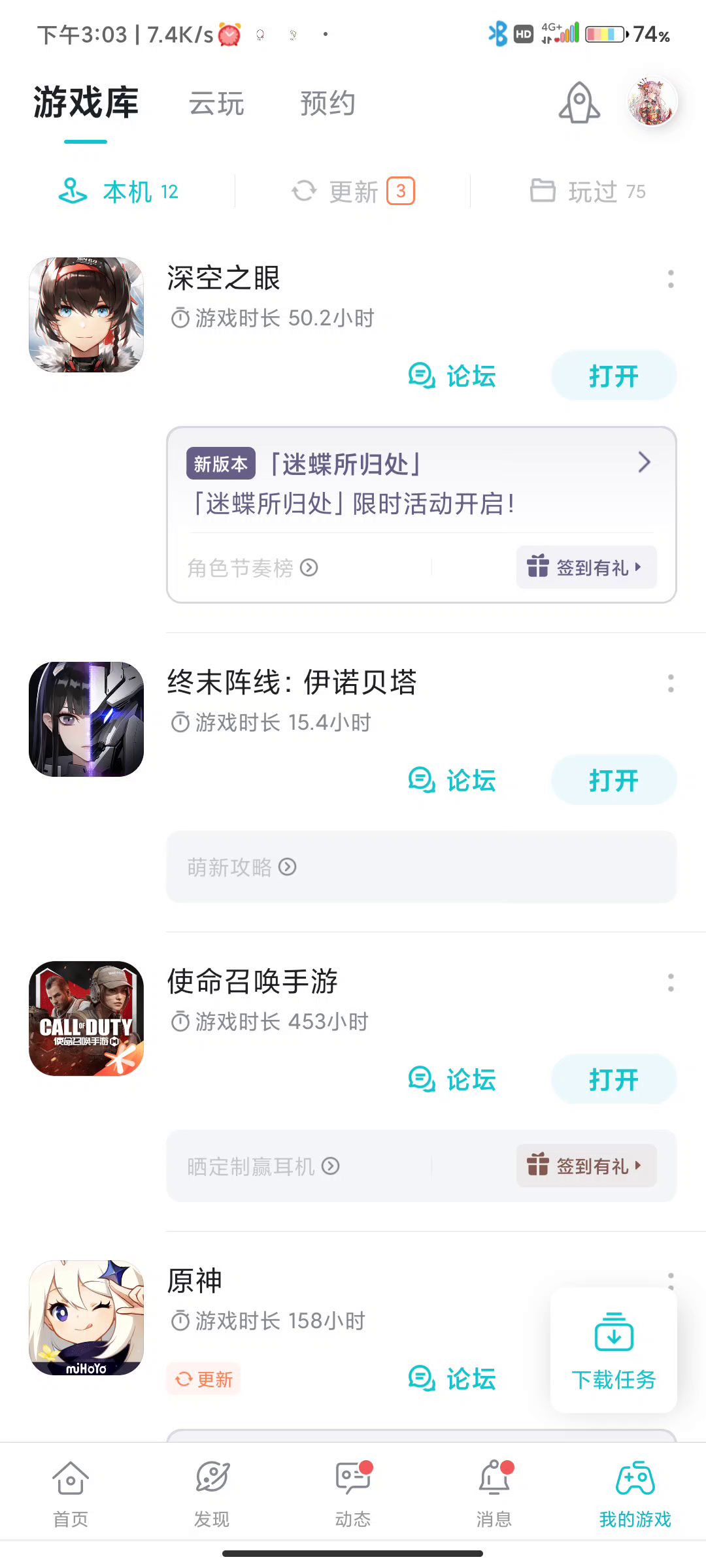This screenshot has width=706, height=1568.
Task: Open profile avatar at top right
Action: click(652, 101)
